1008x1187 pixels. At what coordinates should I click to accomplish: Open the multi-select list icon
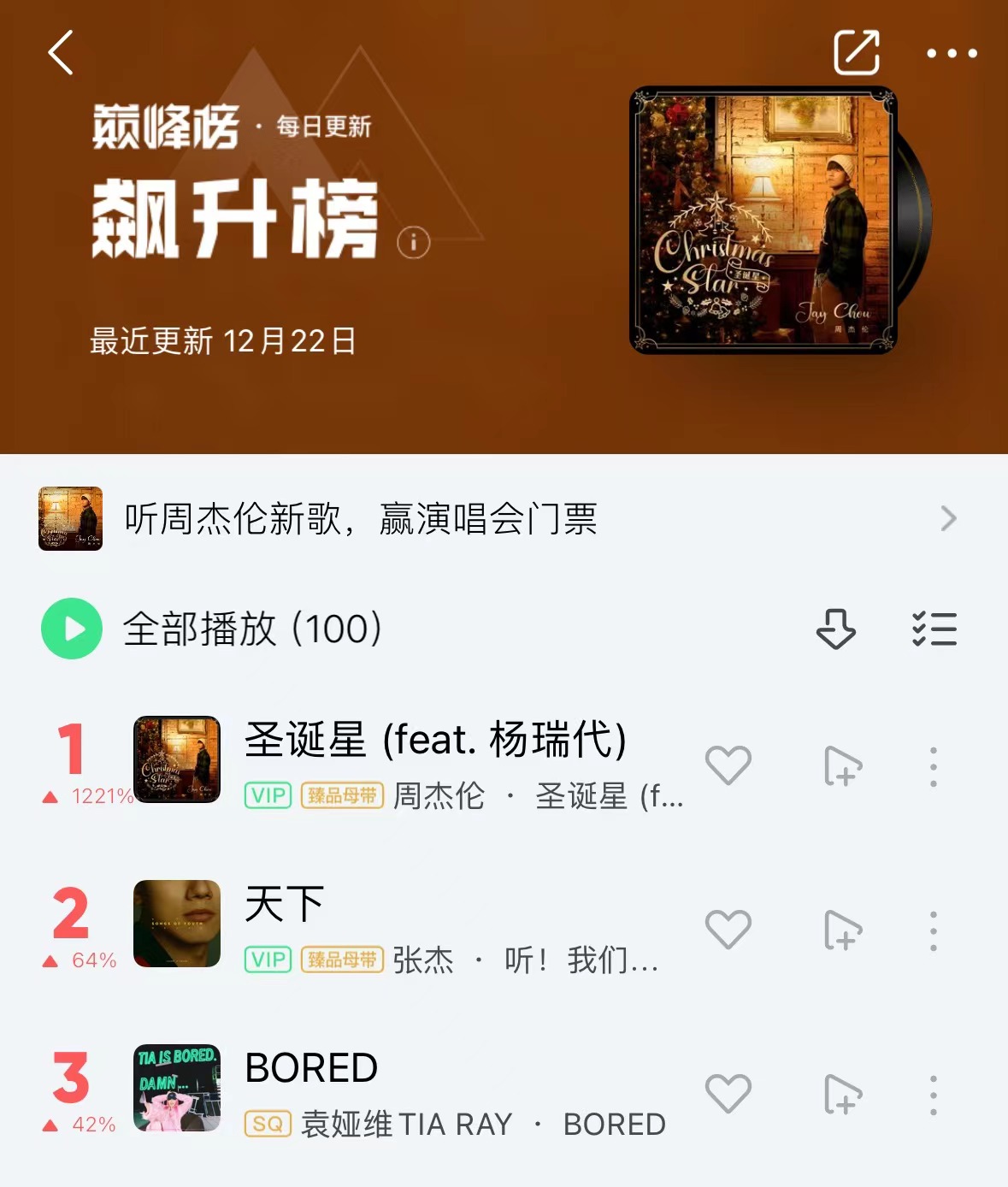(x=934, y=629)
